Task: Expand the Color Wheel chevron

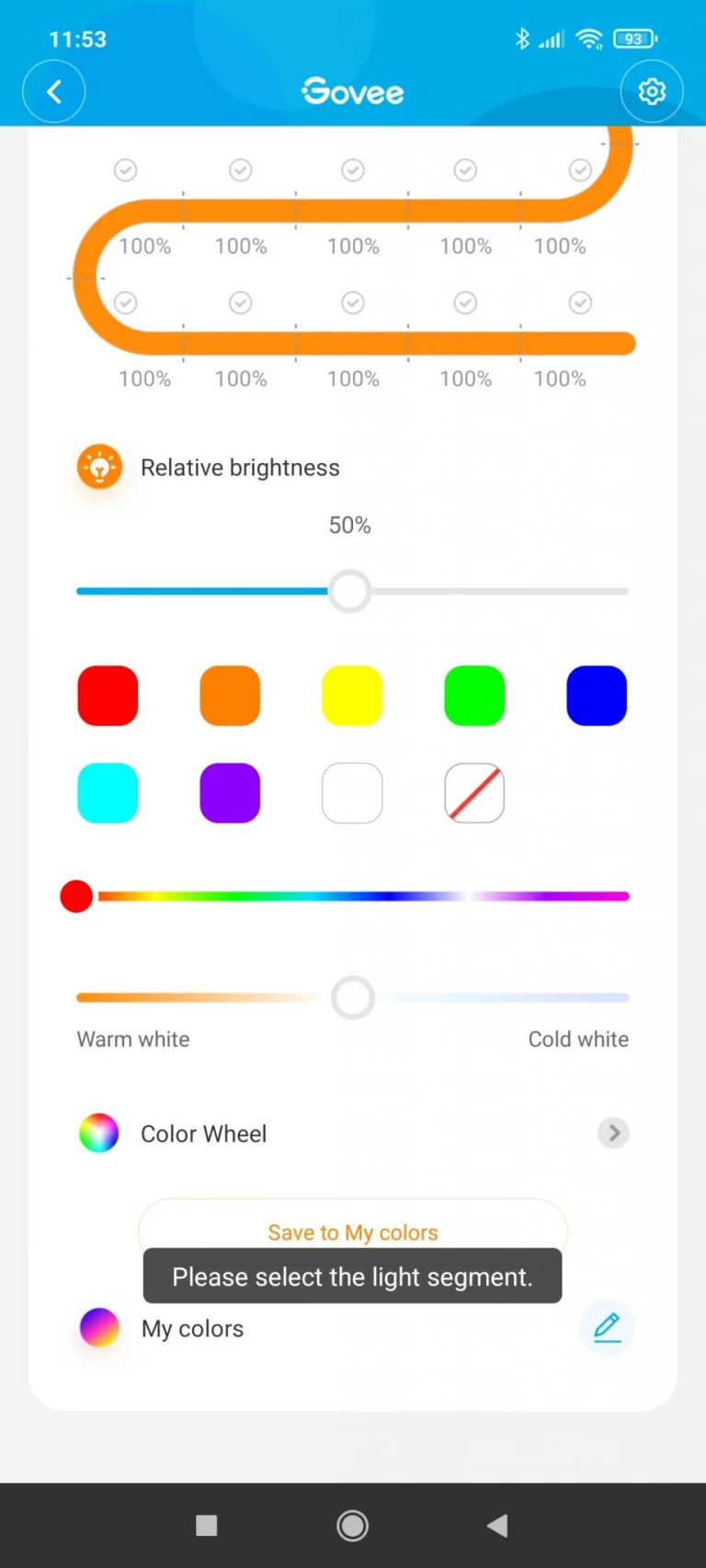Action: 612,1132
